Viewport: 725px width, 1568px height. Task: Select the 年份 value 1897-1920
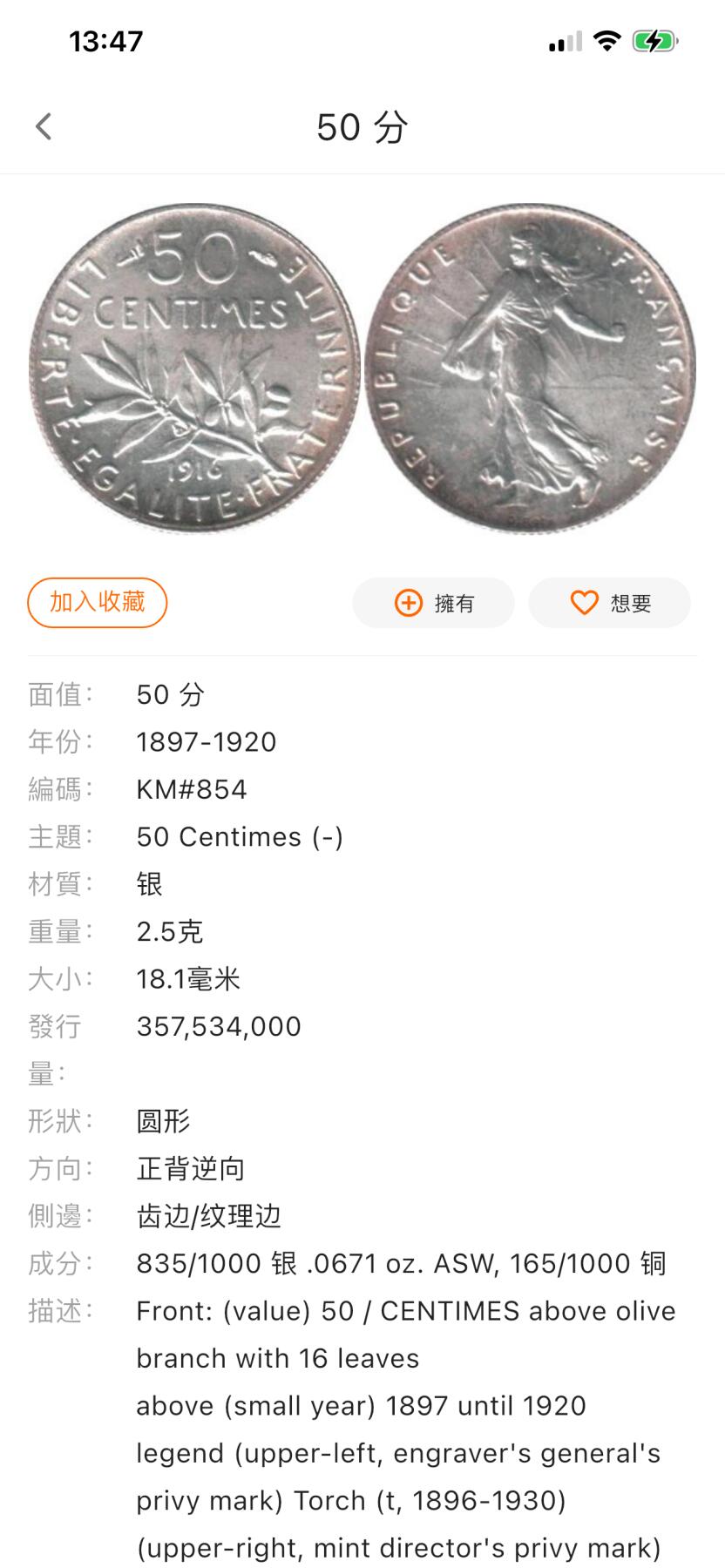click(x=206, y=742)
